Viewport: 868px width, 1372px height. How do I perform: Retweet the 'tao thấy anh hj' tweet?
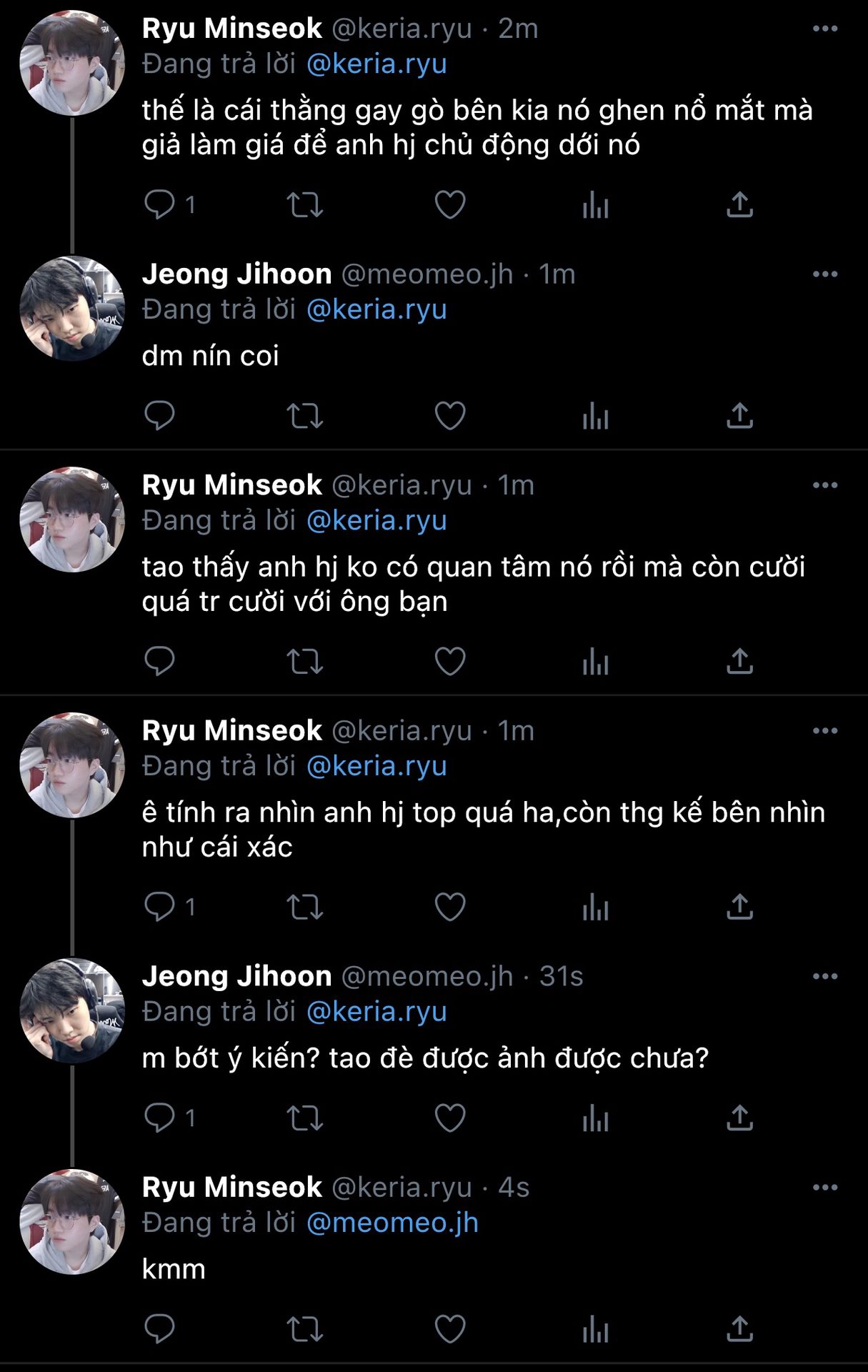tap(305, 662)
